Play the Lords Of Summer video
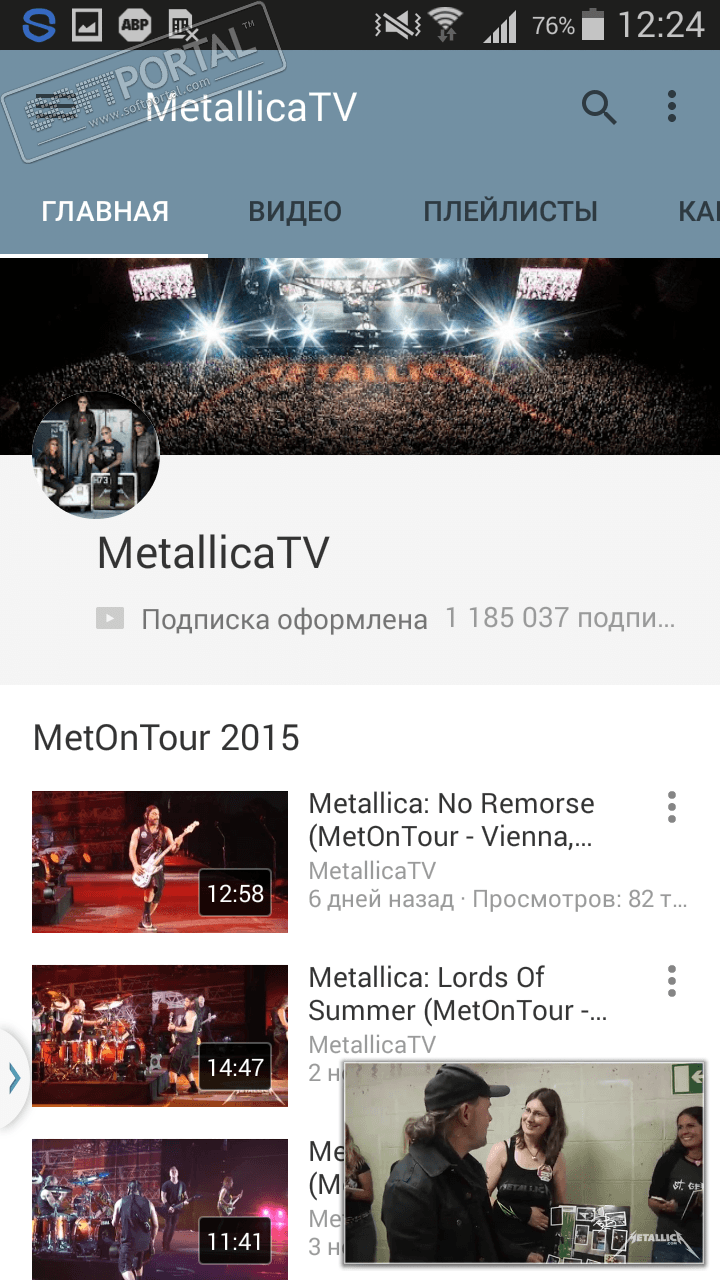This screenshot has width=720, height=1280. point(160,1035)
